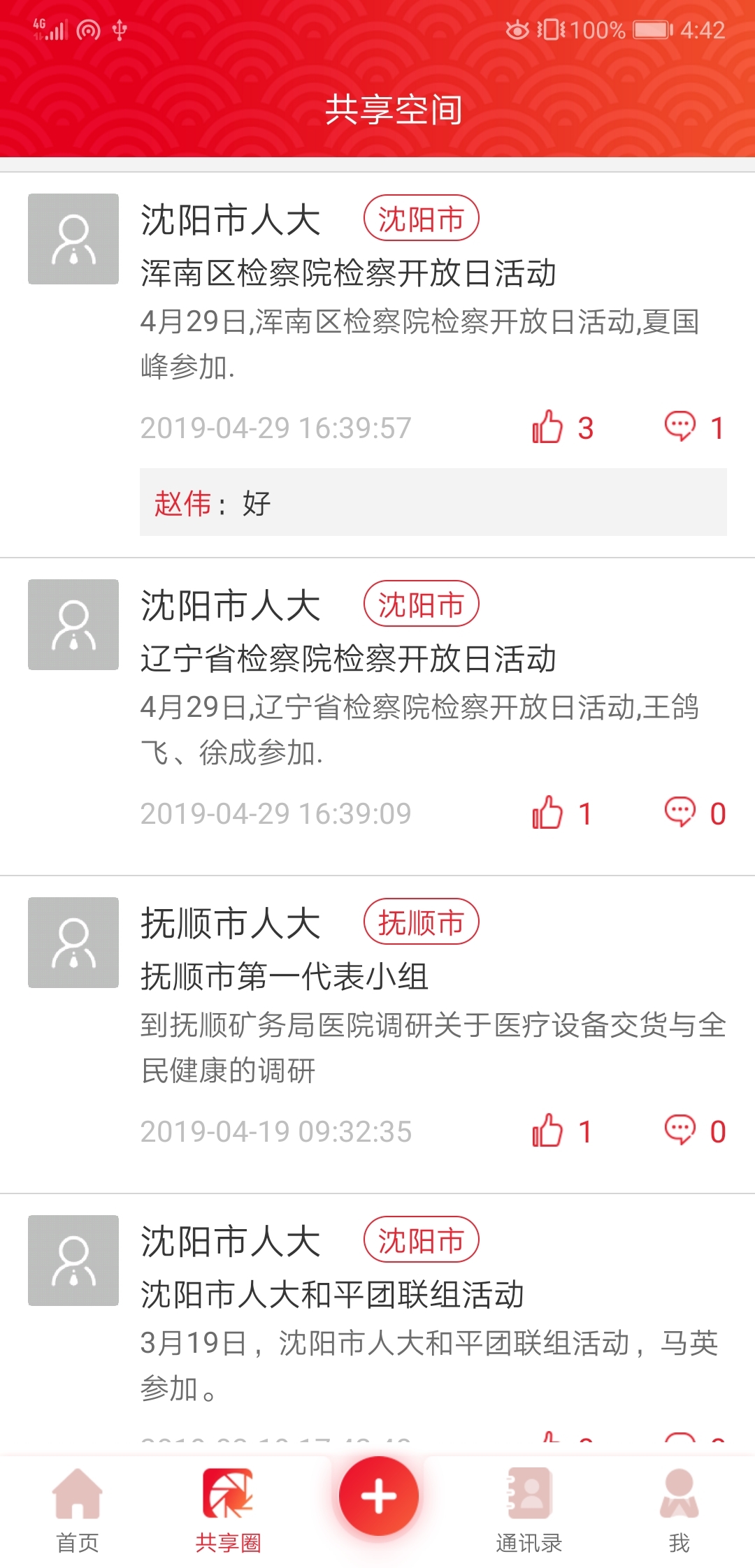Create a new post with plus button
755x1568 pixels.
378,1495
